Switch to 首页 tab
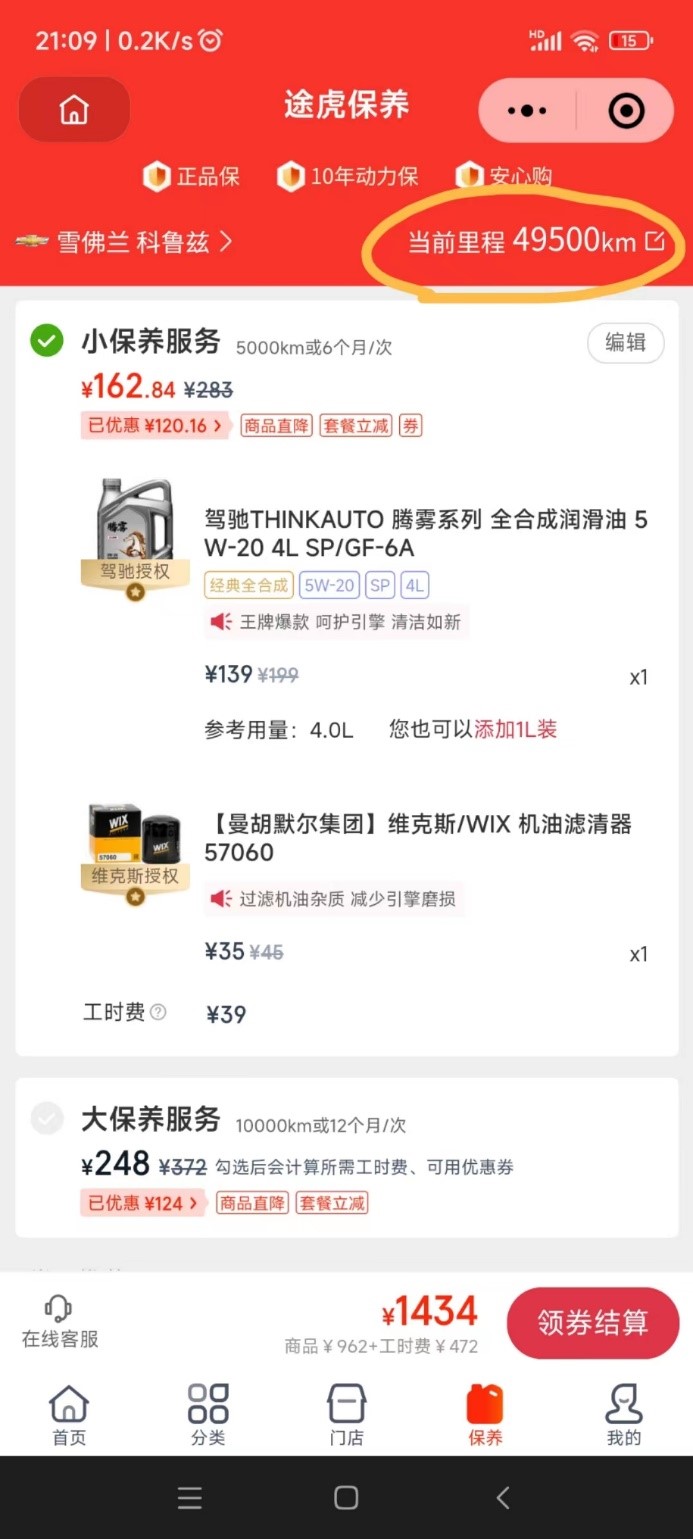693x1539 pixels. coord(69,1415)
